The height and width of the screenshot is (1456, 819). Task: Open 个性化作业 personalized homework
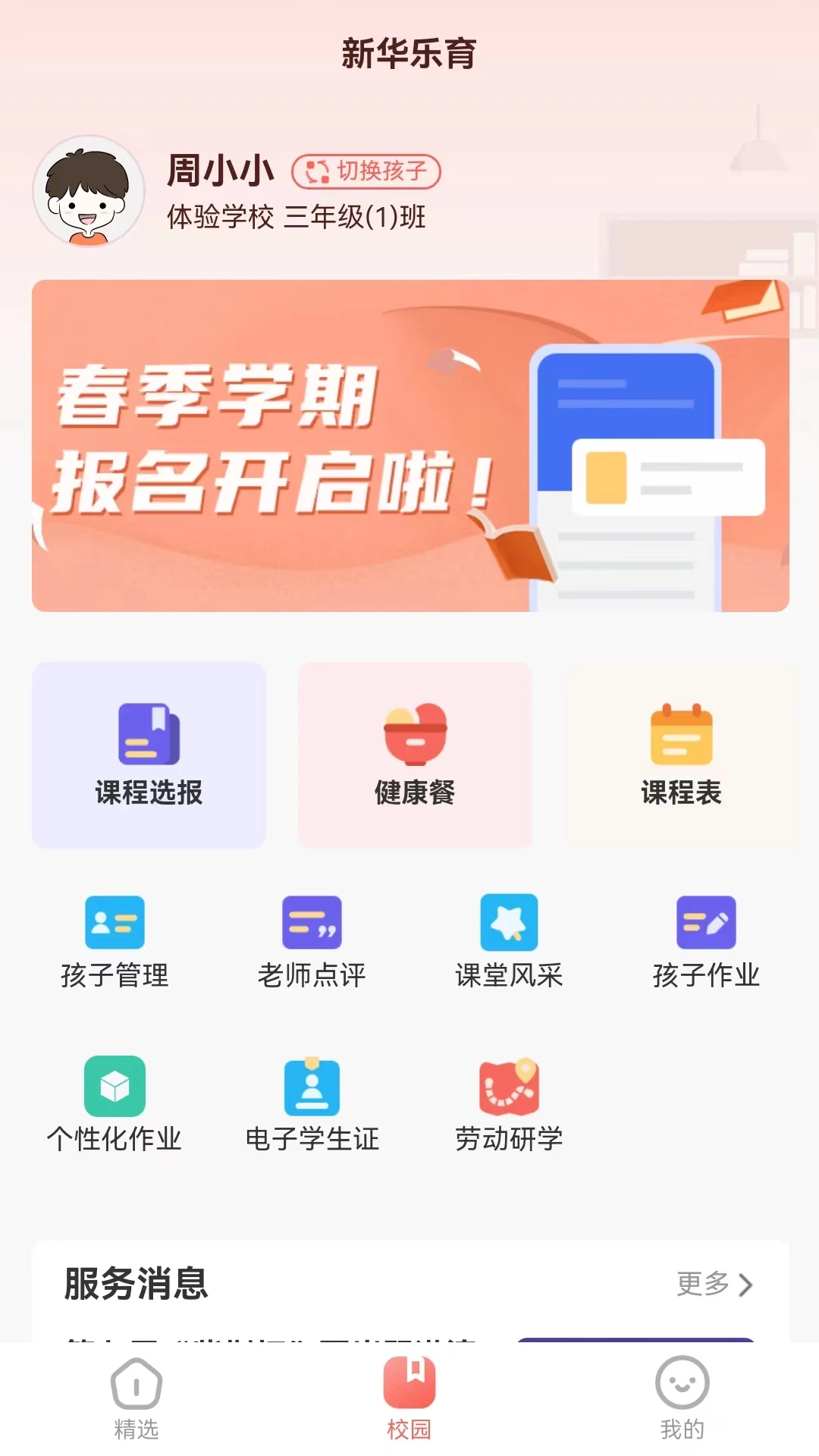tap(115, 1105)
